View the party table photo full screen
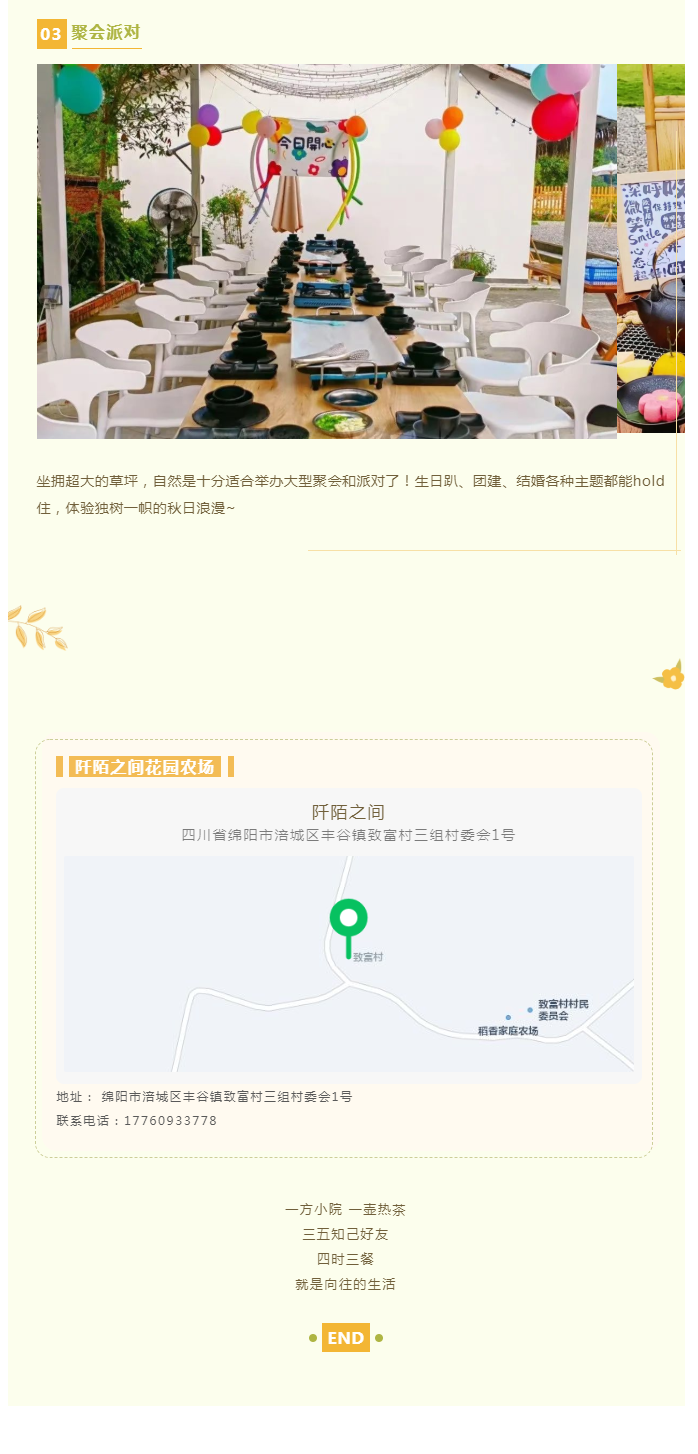Viewport: 698px width, 1454px height. [x=327, y=251]
